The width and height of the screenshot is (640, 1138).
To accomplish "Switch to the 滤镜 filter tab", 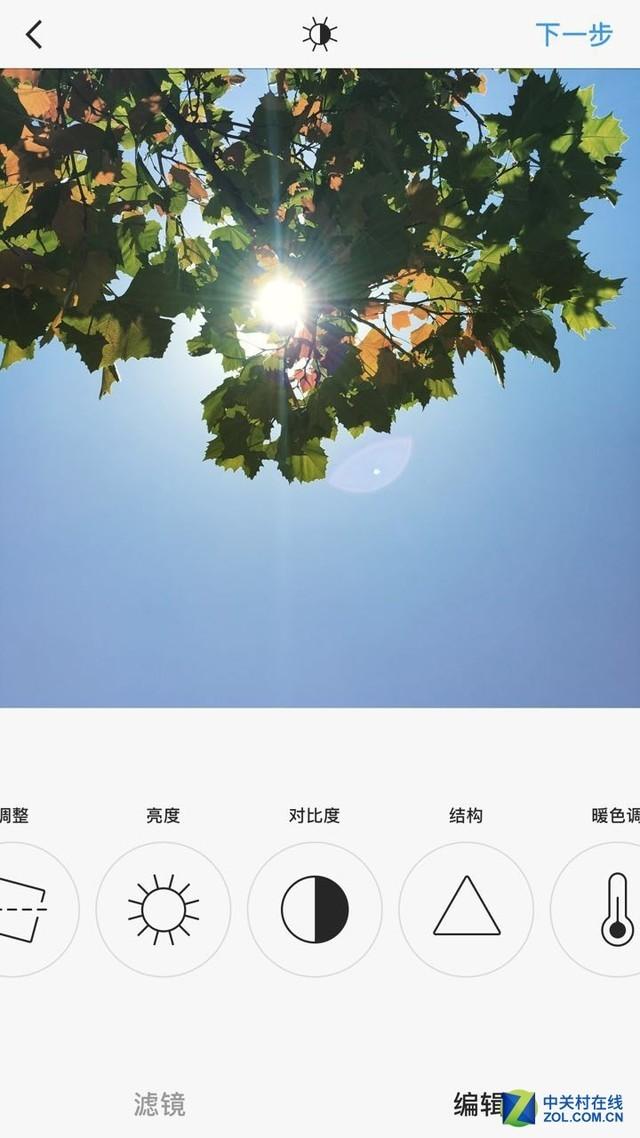I will pos(160,1104).
